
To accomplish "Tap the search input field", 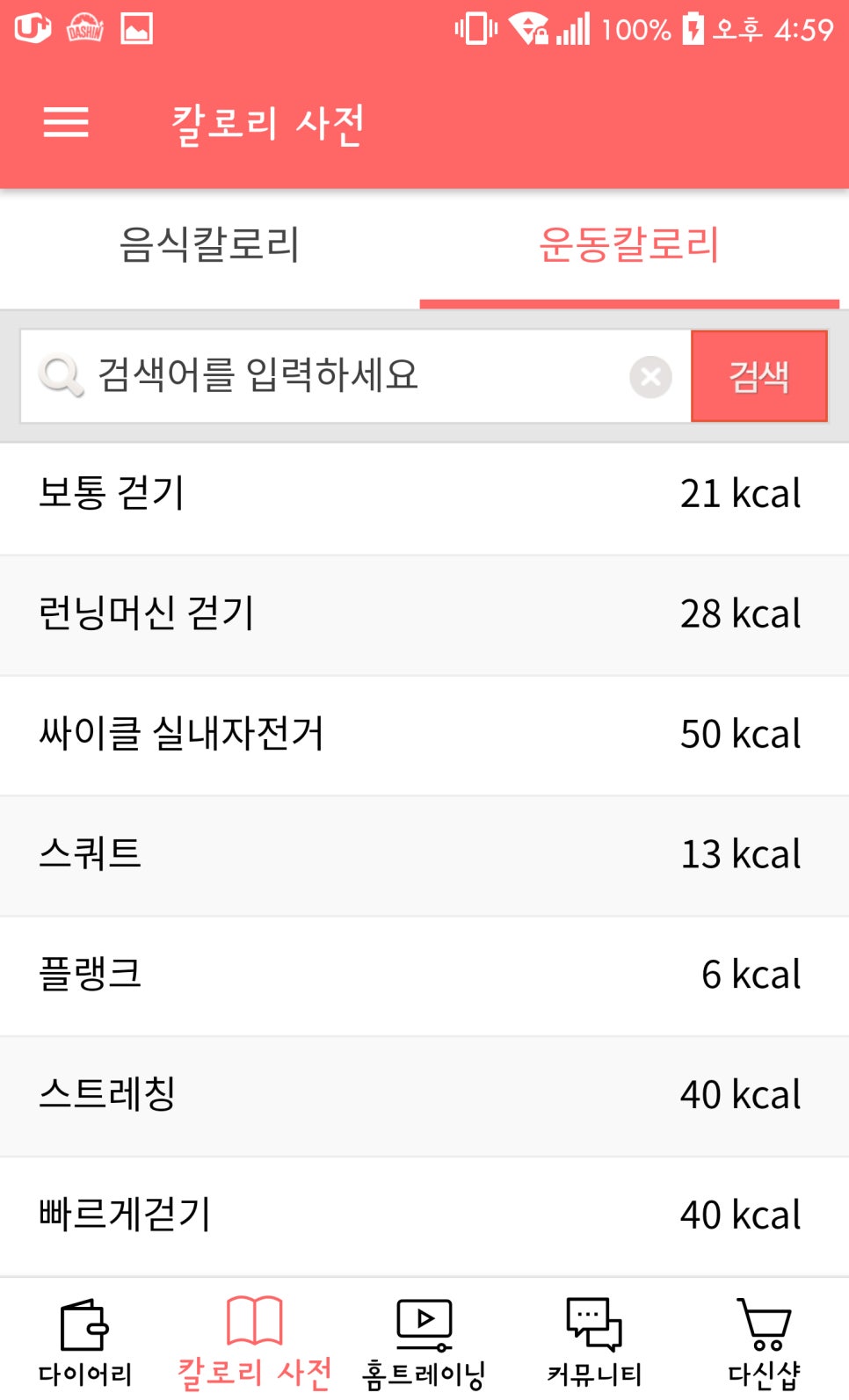I will pos(352,376).
